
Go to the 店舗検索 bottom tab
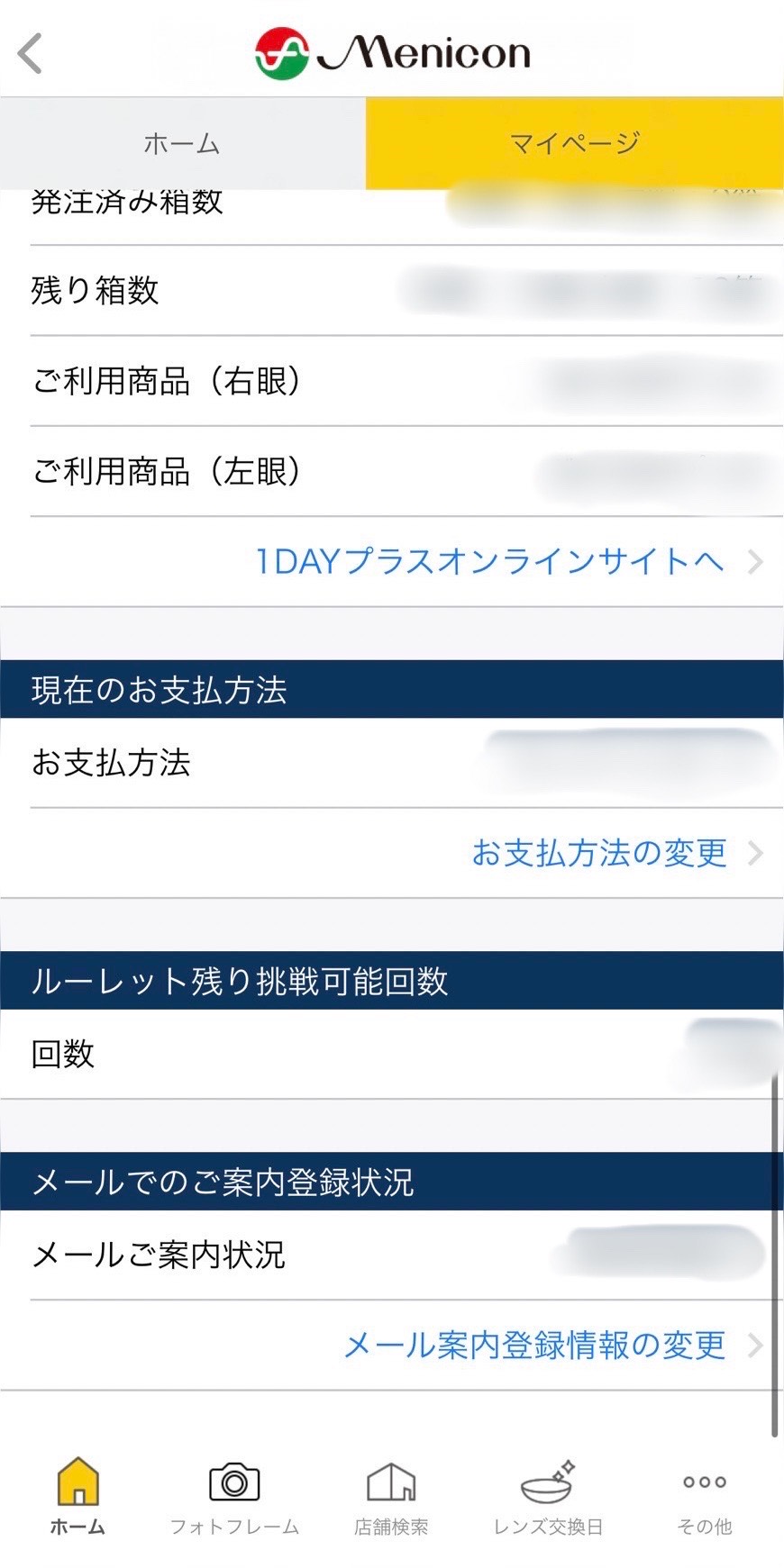click(x=391, y=1499)
